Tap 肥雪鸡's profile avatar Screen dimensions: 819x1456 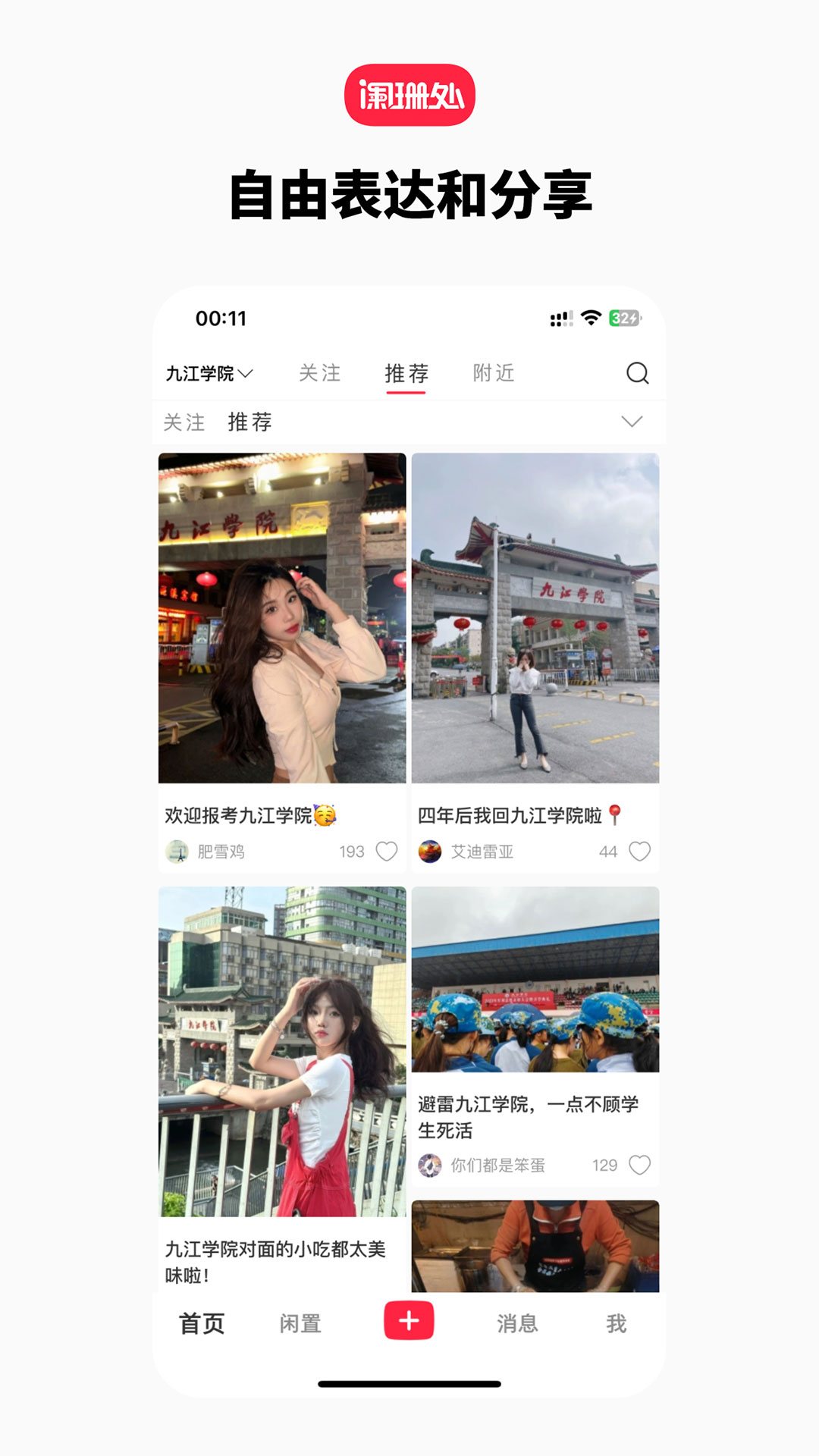click(179, 851)
